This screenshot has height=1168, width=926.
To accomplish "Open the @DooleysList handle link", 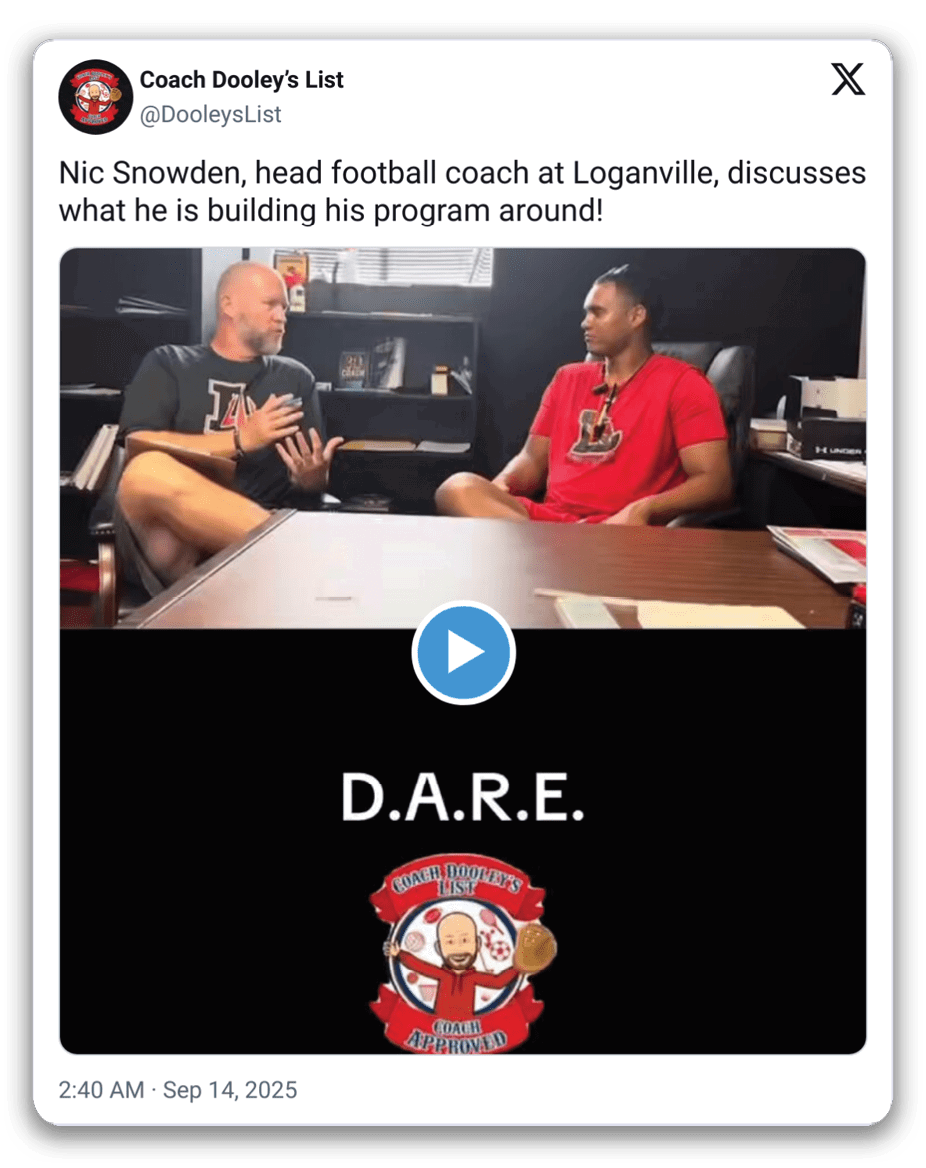I will 210,115.
